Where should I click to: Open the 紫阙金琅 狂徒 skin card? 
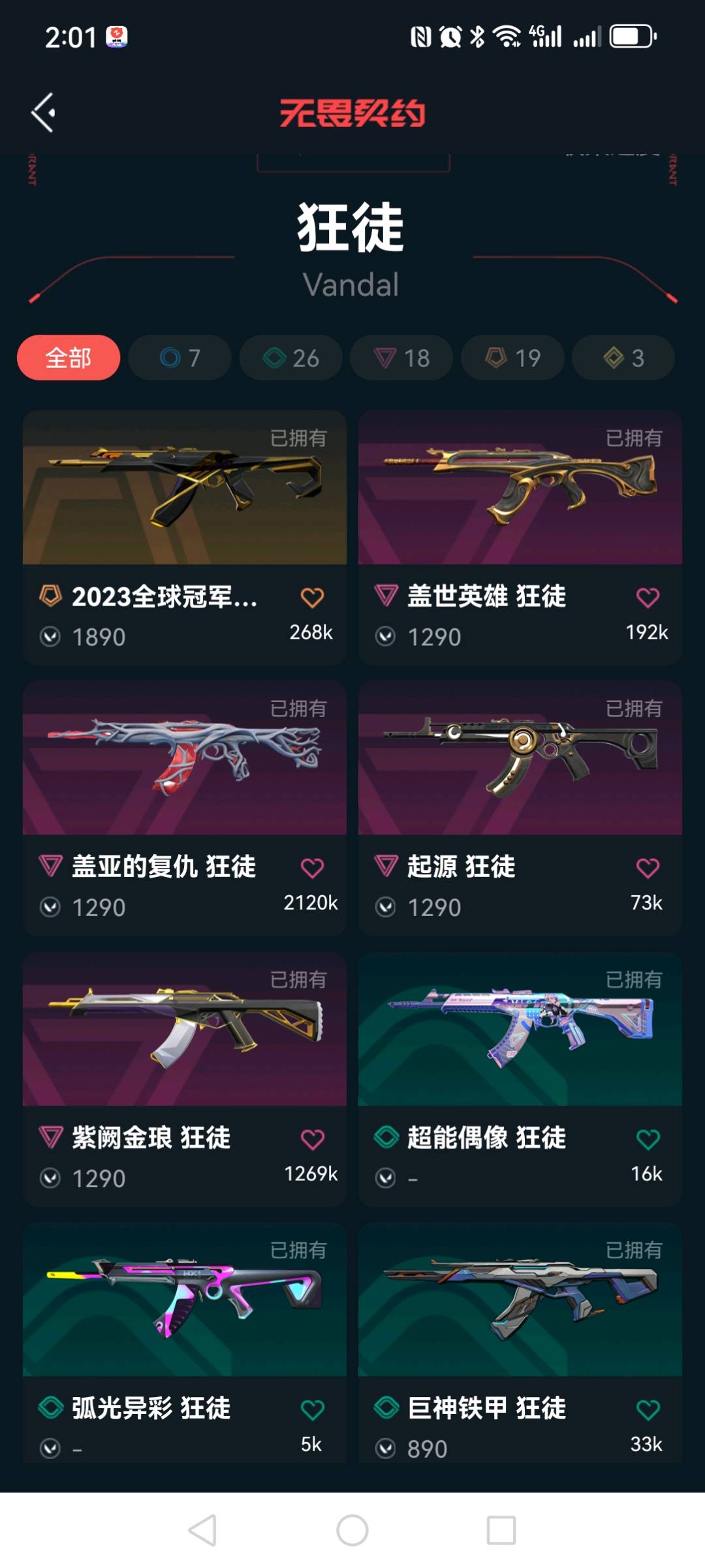[x=185, y=1079]
